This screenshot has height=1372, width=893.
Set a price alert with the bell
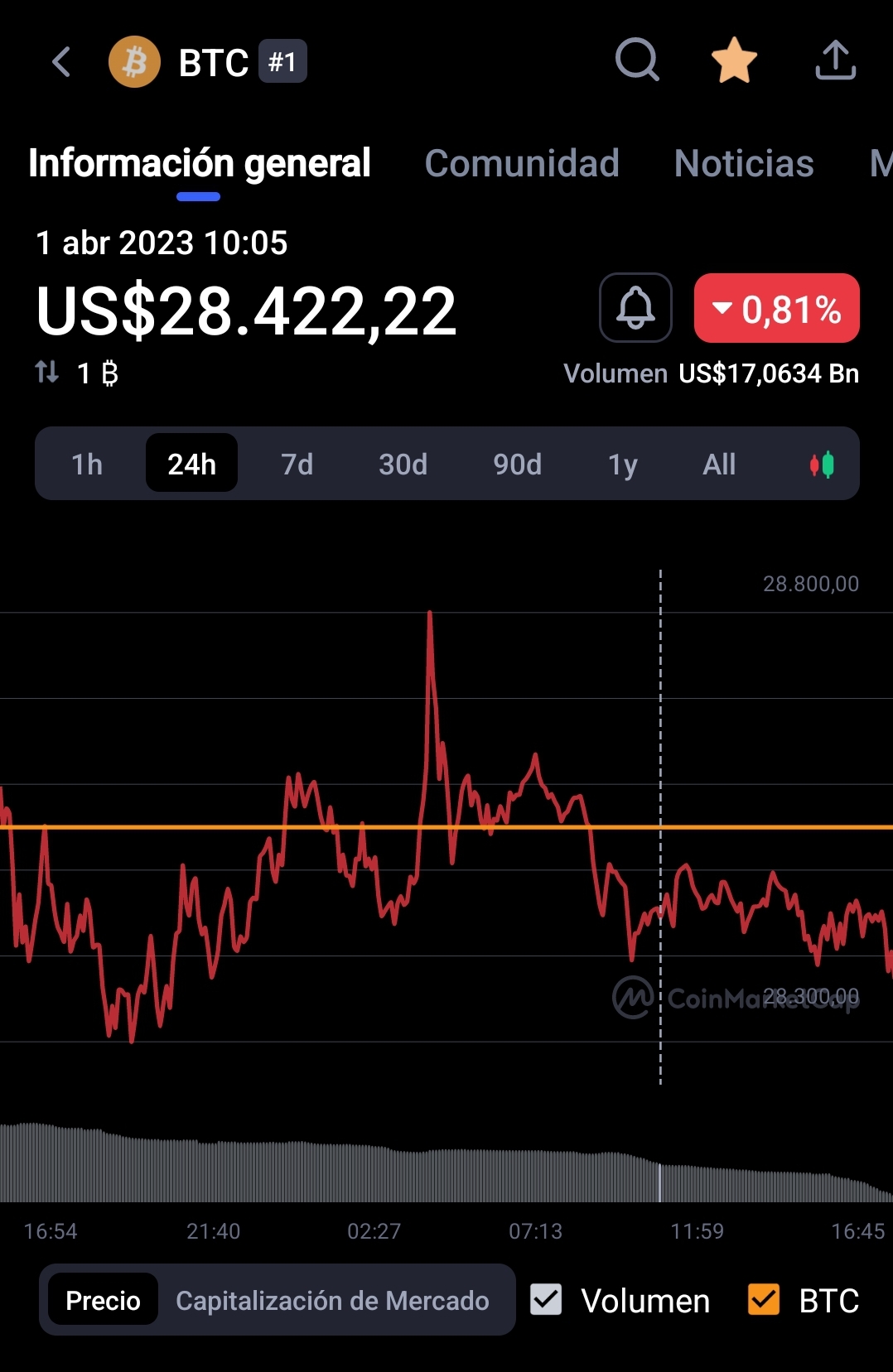pyautogui.click(x=635, y=308)
